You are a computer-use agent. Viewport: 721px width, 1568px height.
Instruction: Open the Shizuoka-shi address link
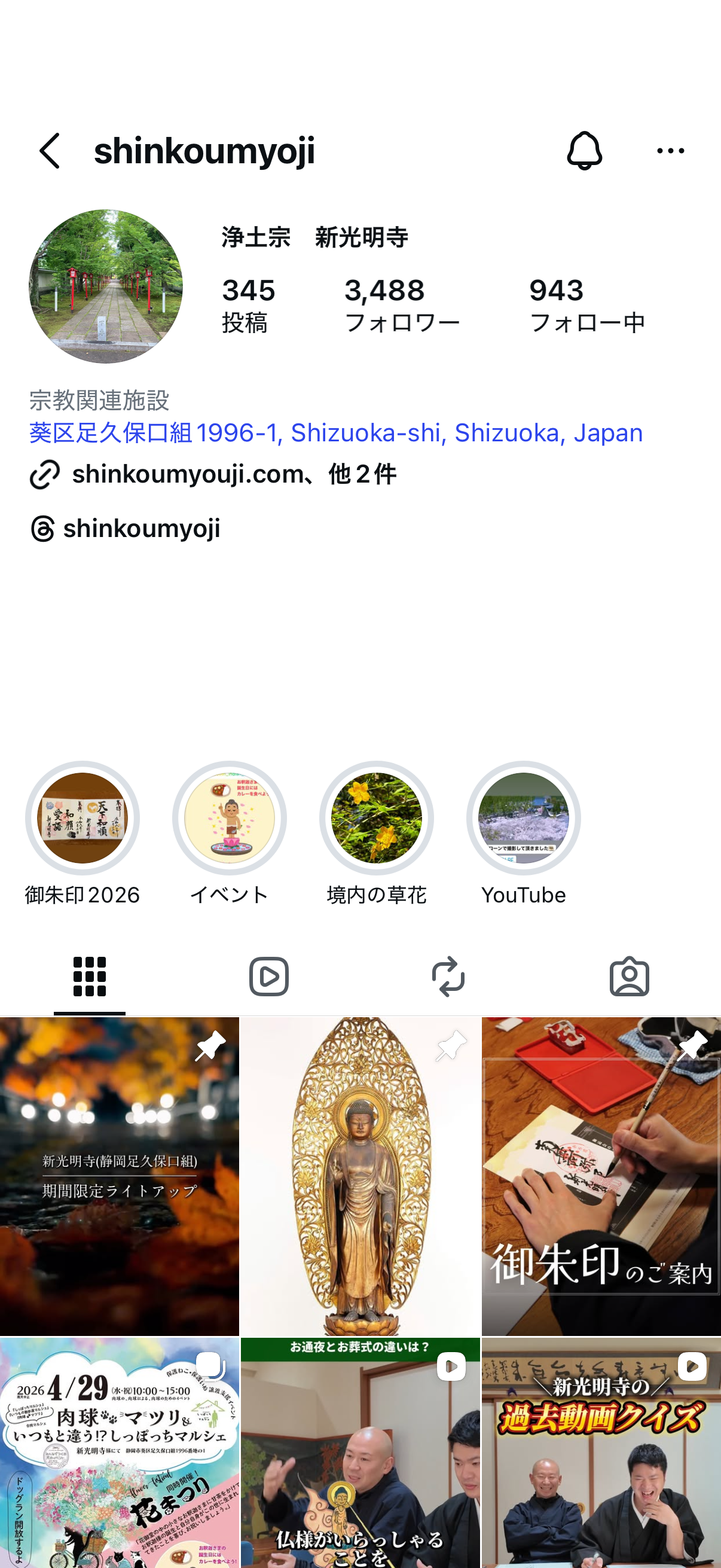(x=336, y=433)
